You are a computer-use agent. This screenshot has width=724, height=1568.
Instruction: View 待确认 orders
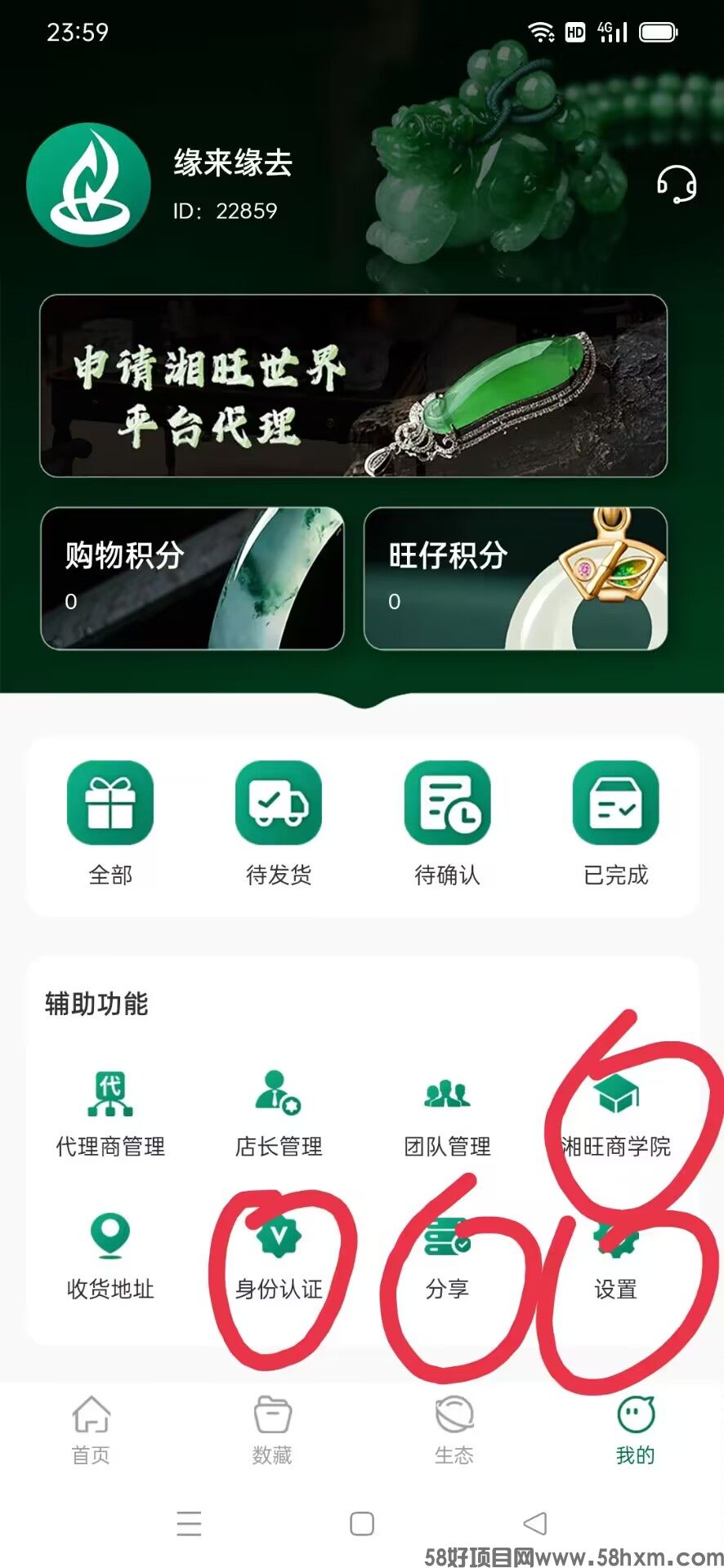point(447,821)
